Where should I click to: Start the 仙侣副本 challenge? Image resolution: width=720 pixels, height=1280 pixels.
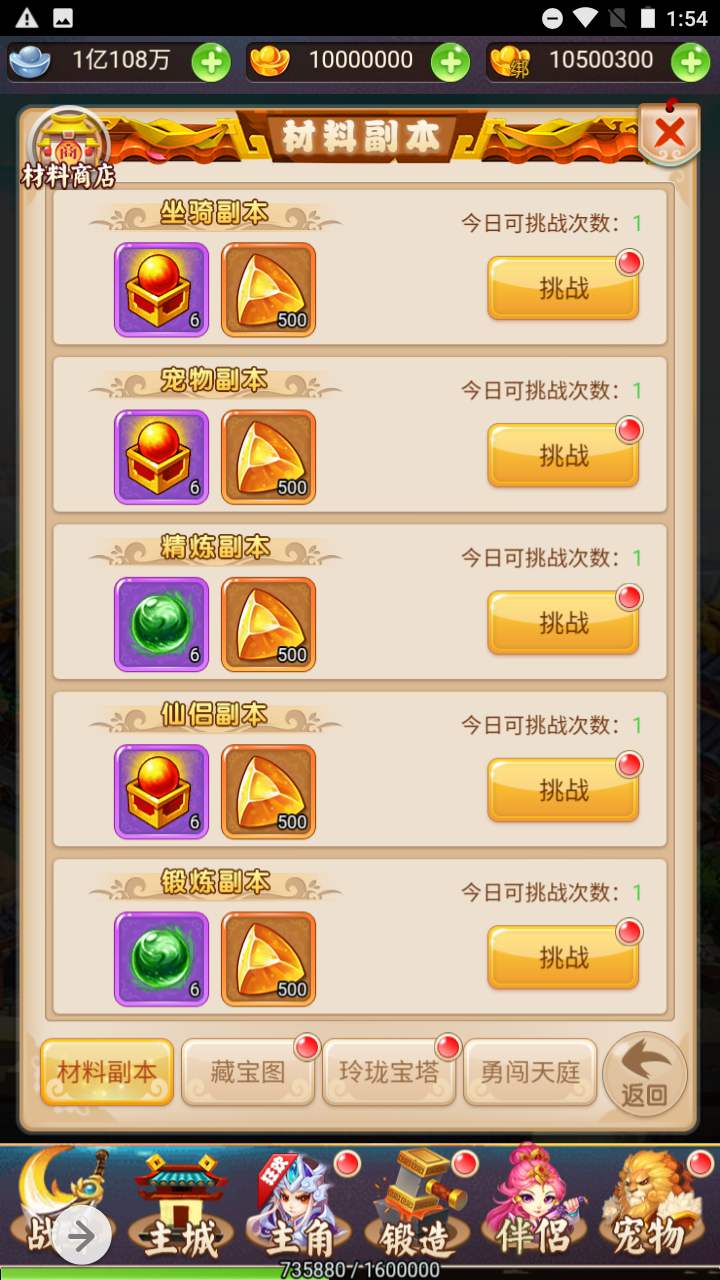[563, 790]
